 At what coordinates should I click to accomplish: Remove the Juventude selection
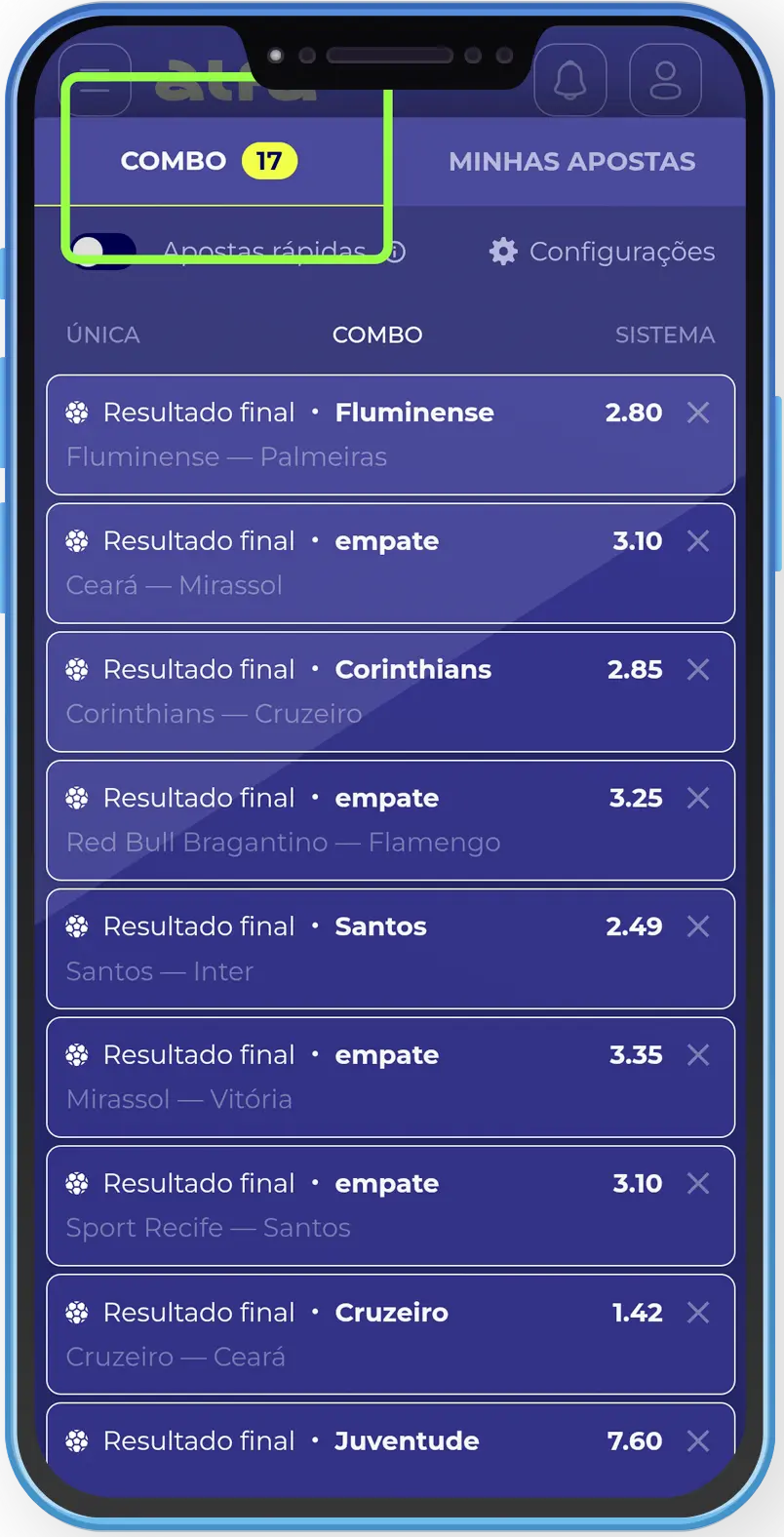click(698, 1441)
